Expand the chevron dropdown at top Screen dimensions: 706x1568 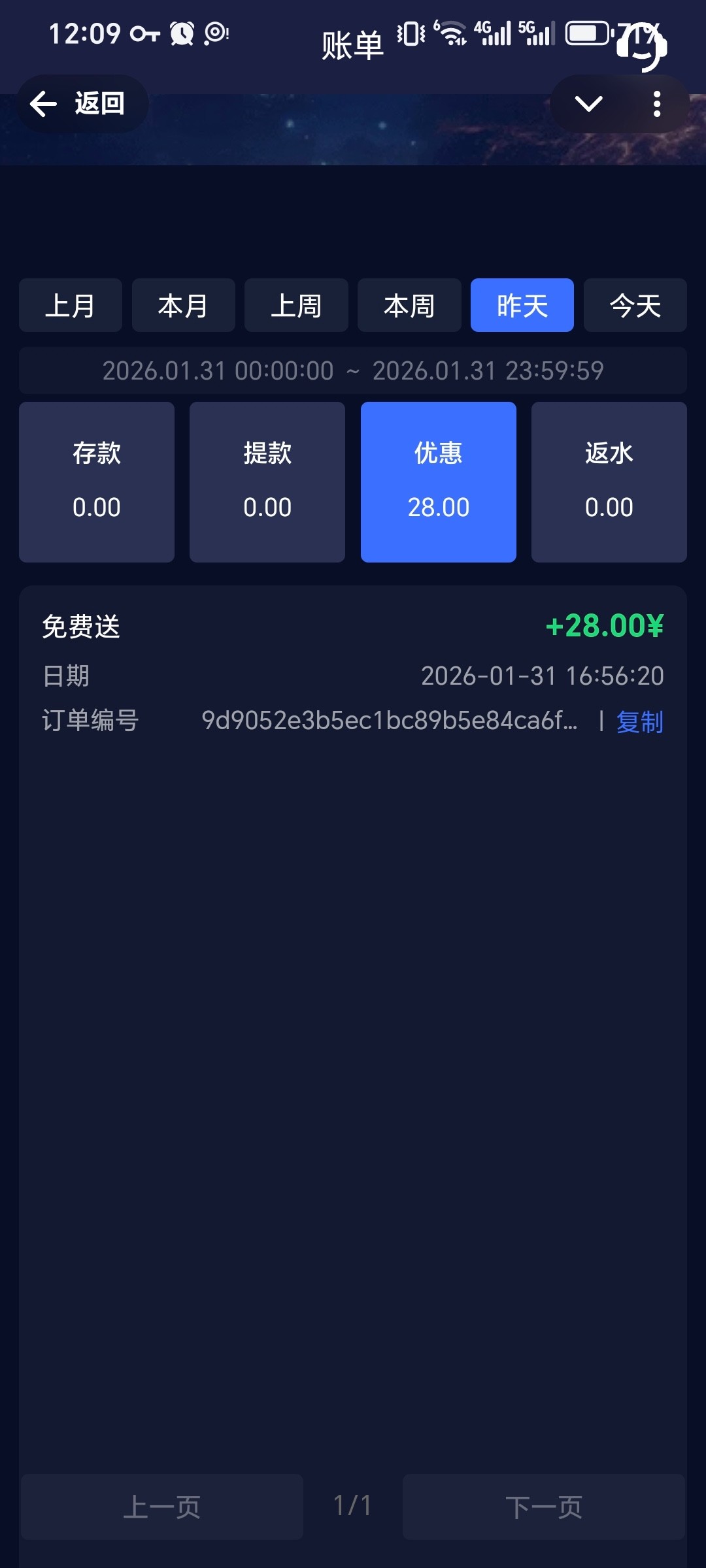pos(588,103)
